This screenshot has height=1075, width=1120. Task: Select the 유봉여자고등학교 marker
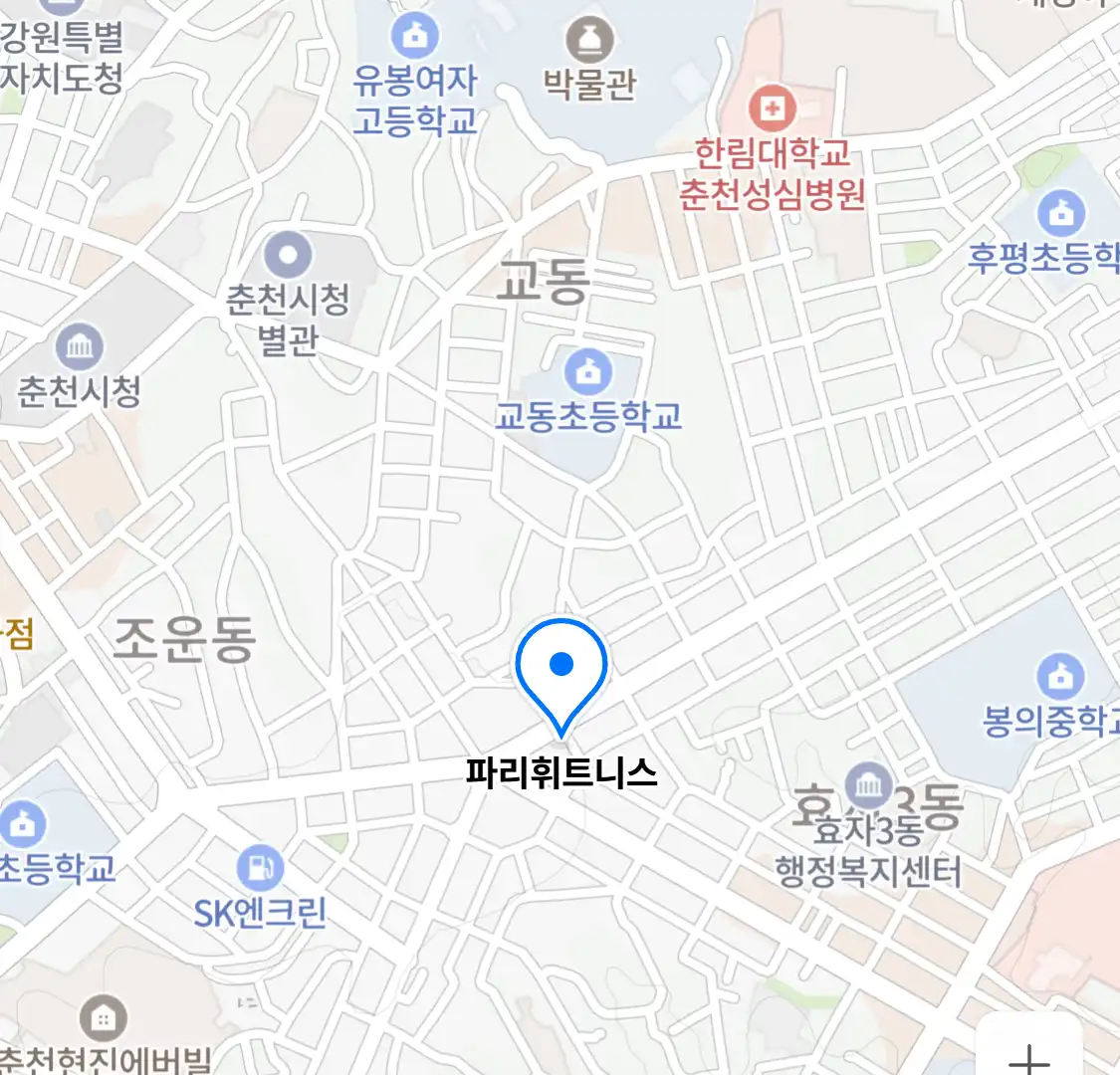pyautogui.click(x=414, y=37)
